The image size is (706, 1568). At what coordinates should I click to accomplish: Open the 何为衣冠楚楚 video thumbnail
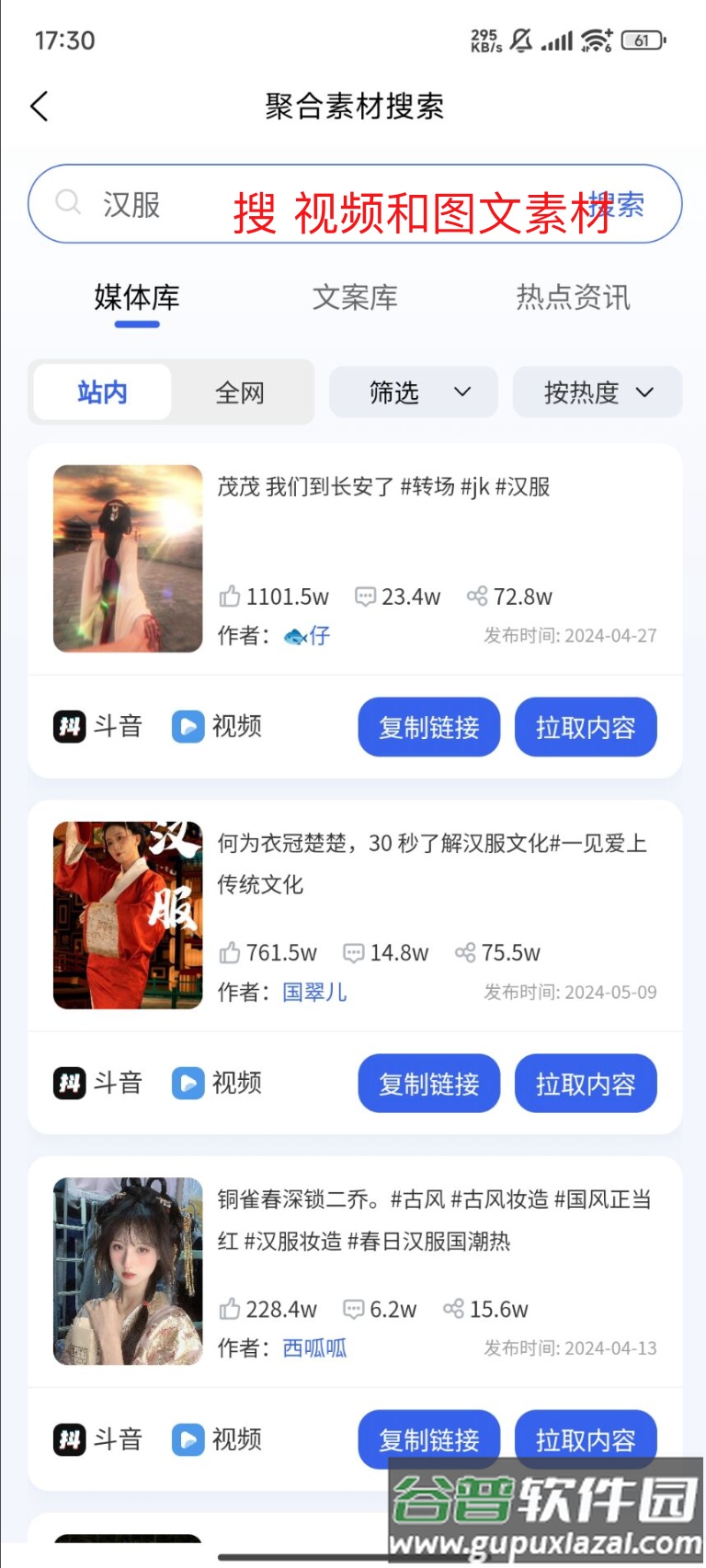[x=128, y=915]
